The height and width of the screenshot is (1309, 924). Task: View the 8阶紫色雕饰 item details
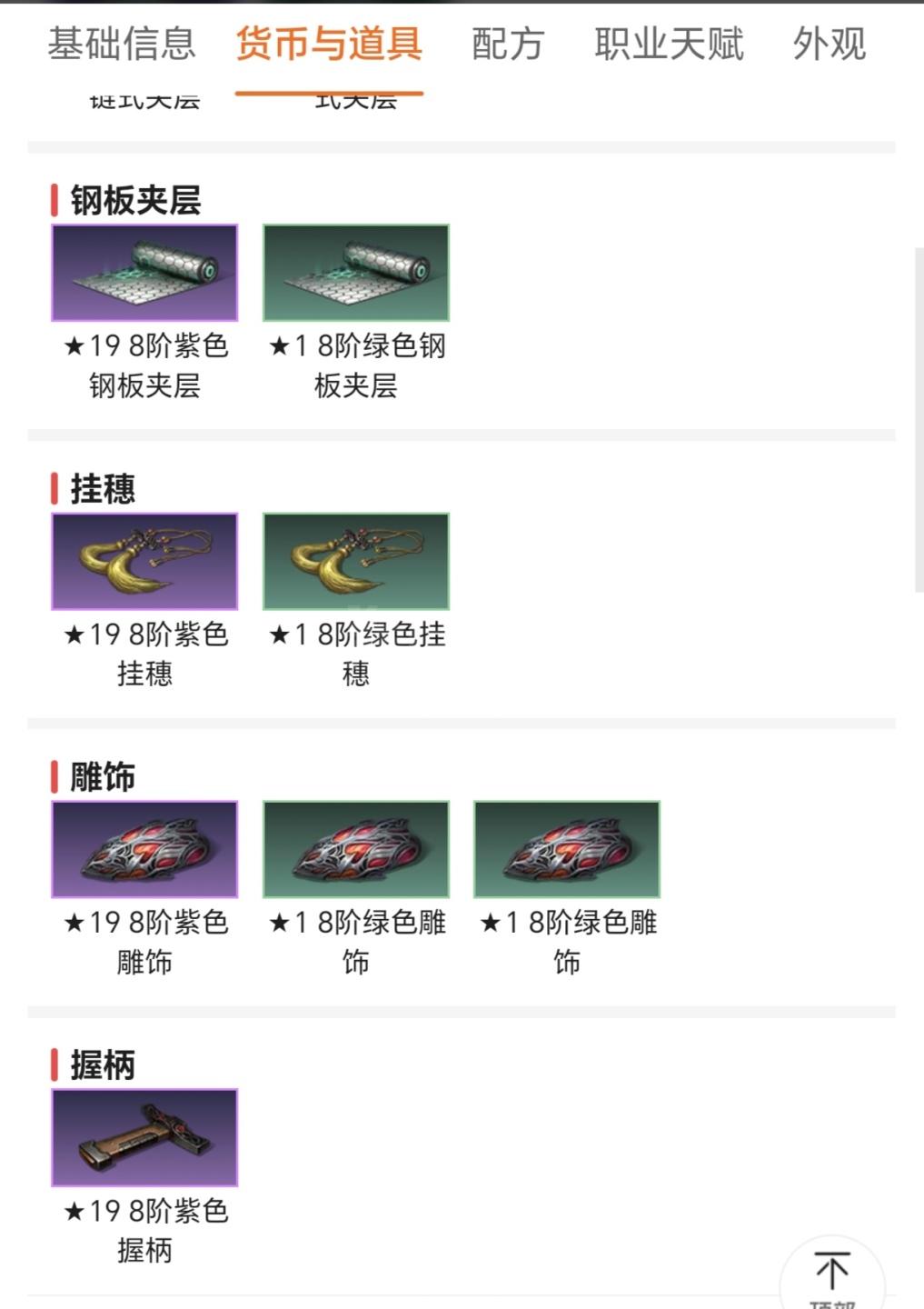(x=144, y=850)
